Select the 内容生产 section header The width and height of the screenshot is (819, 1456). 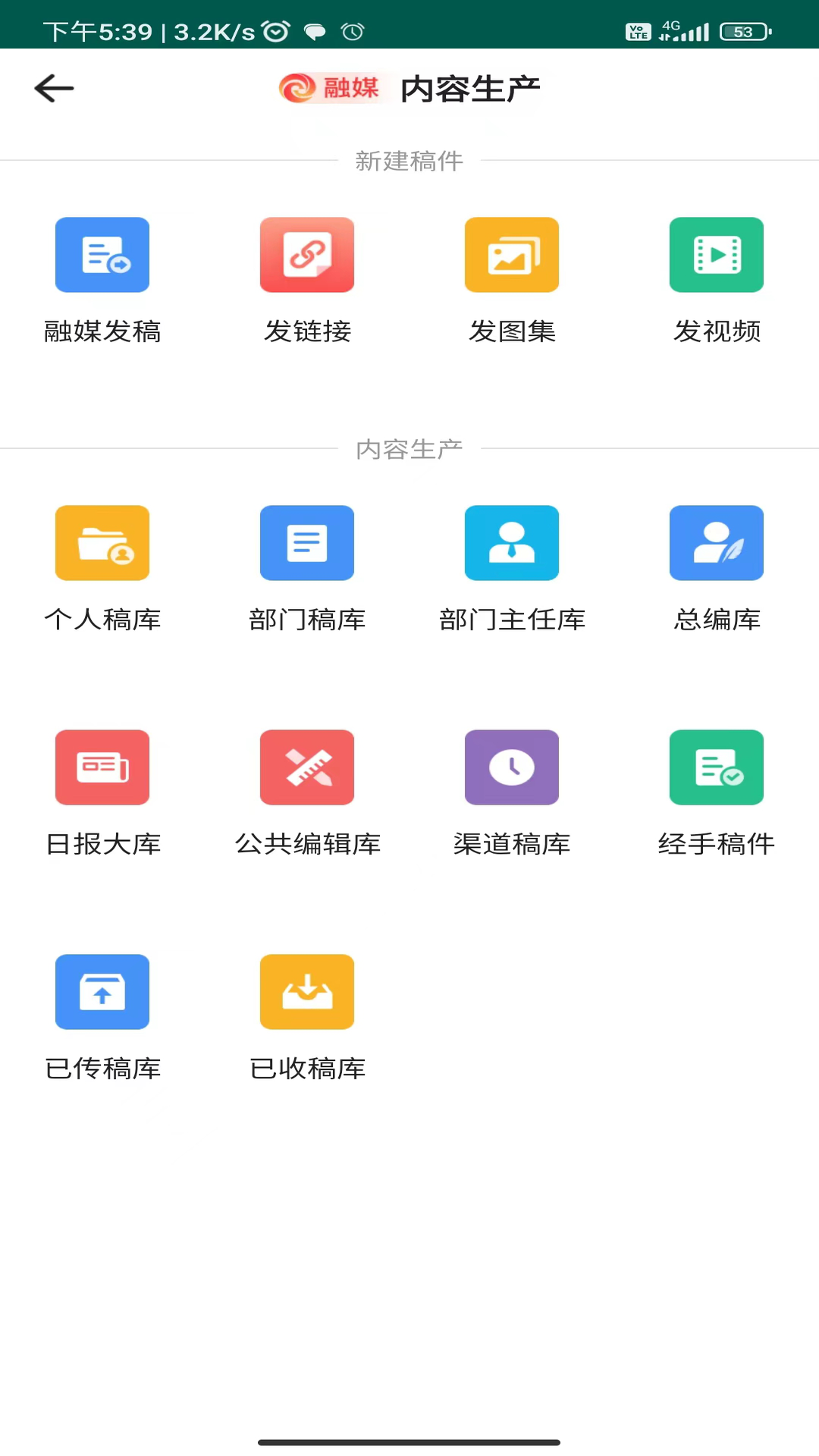(409, 448)
